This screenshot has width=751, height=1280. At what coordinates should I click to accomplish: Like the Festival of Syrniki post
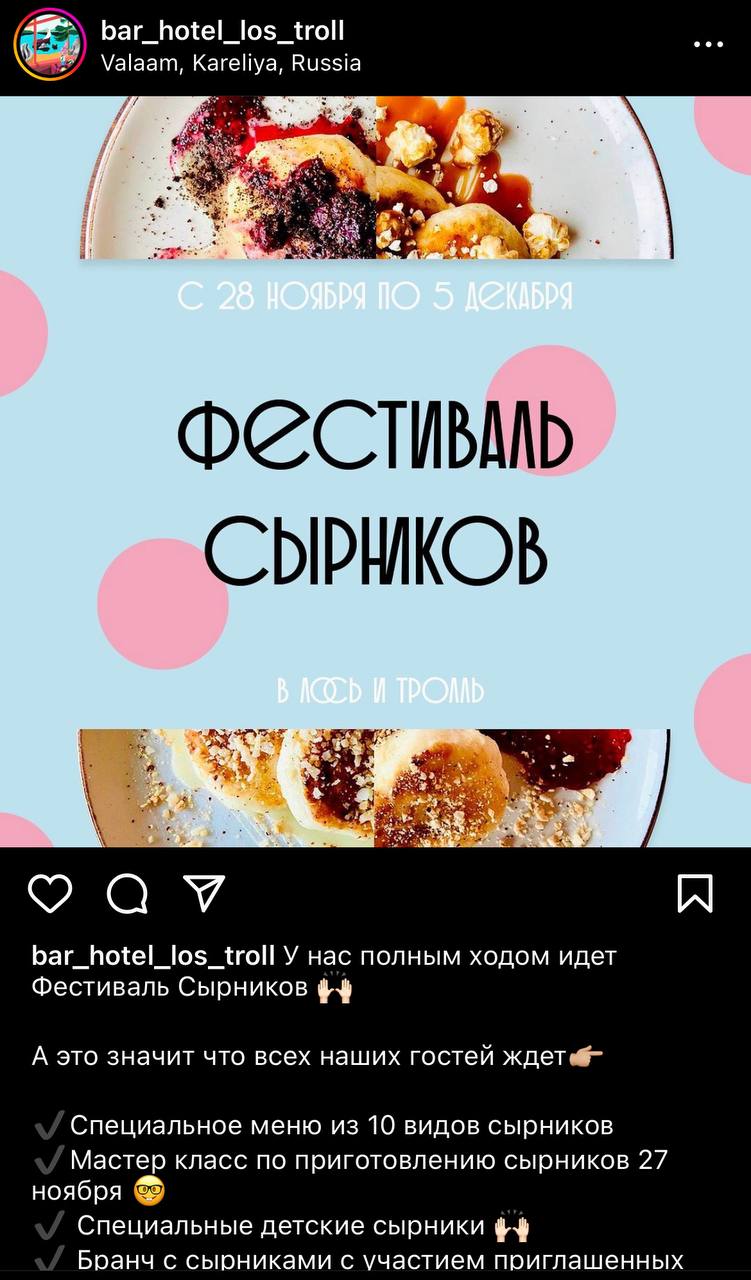50,893
